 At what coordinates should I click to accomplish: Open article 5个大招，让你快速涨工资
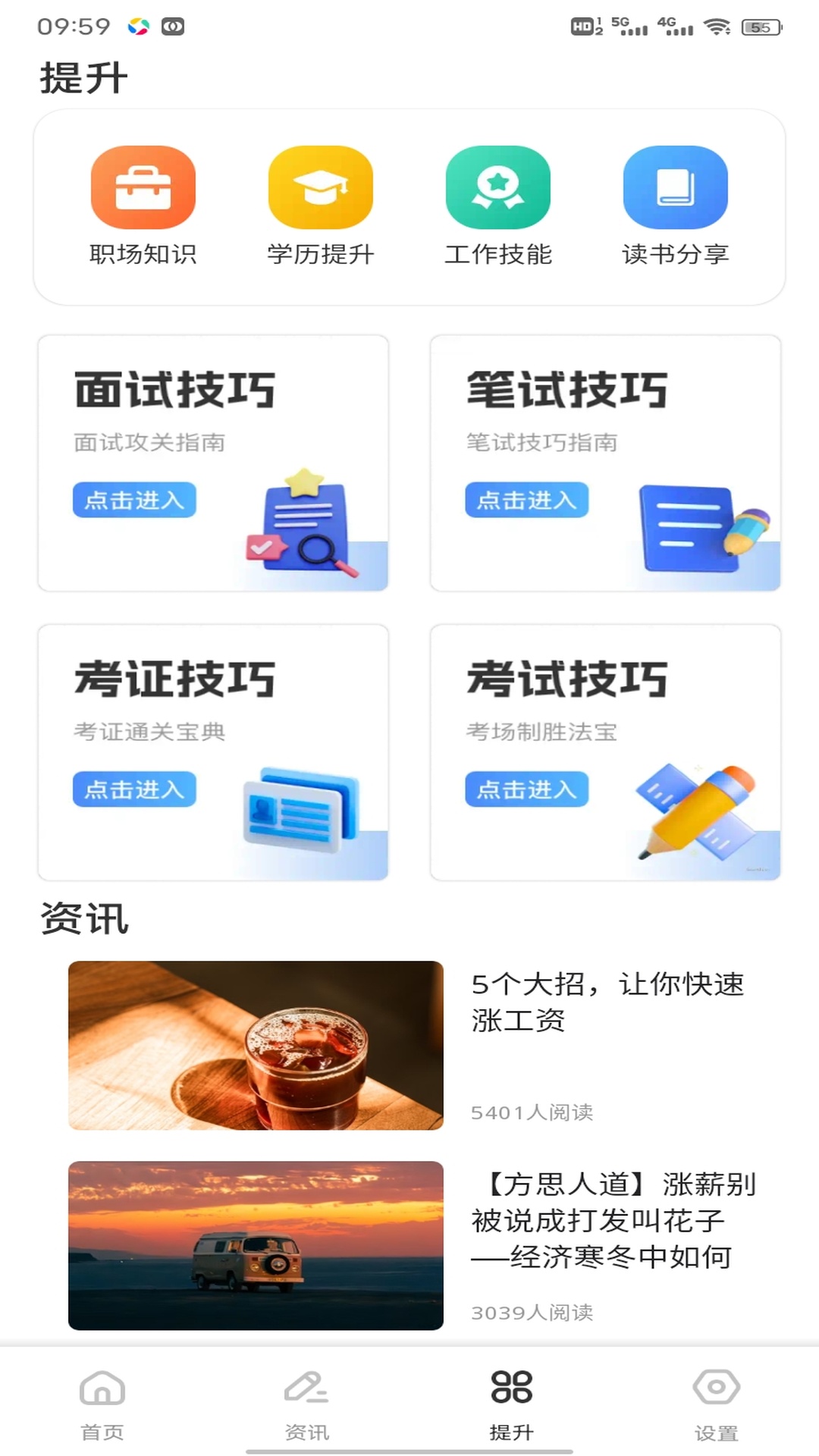607,1003
